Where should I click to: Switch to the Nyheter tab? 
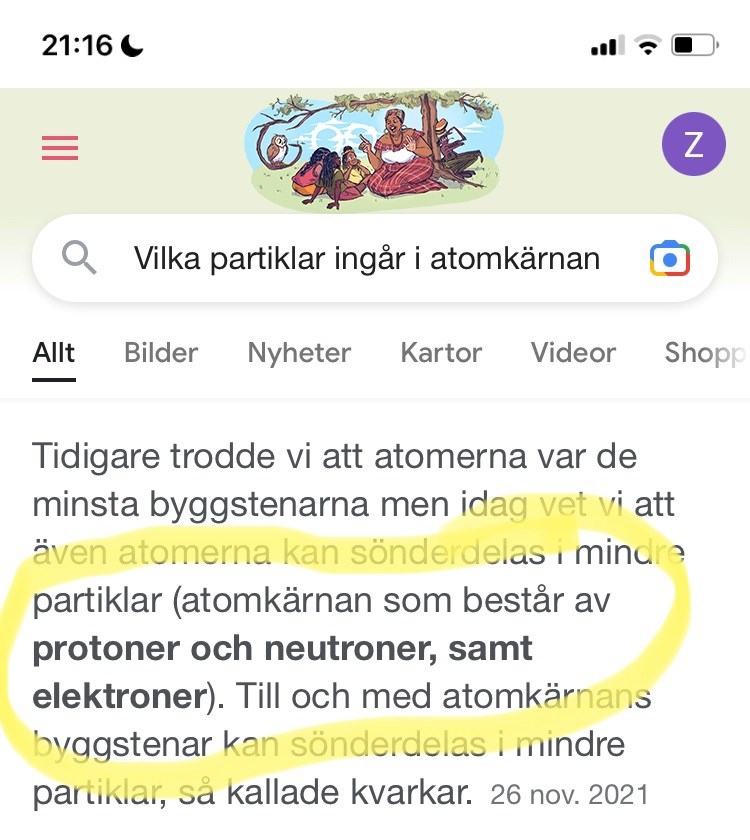click(x=299, y=353)
